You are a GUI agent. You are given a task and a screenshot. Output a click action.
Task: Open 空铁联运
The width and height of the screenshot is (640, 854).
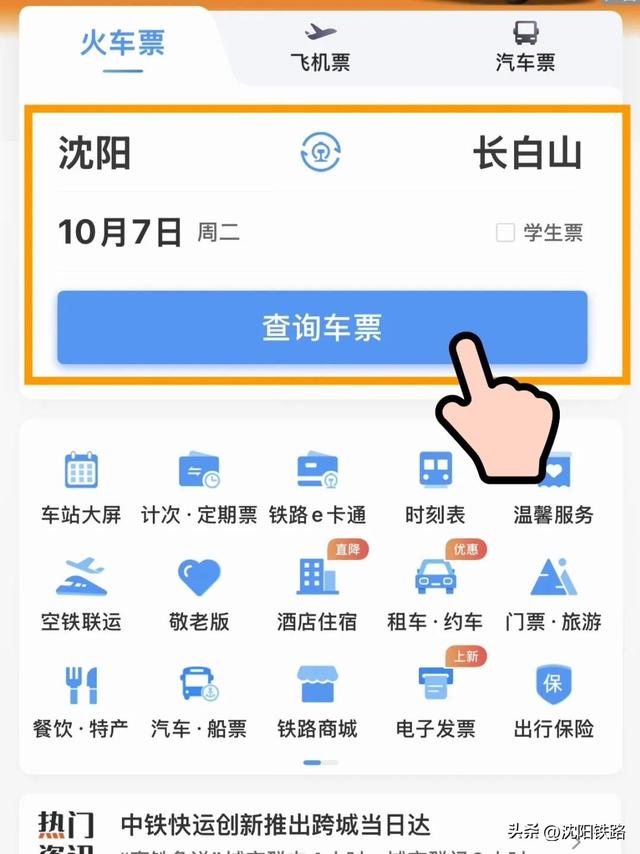(81, 594)
